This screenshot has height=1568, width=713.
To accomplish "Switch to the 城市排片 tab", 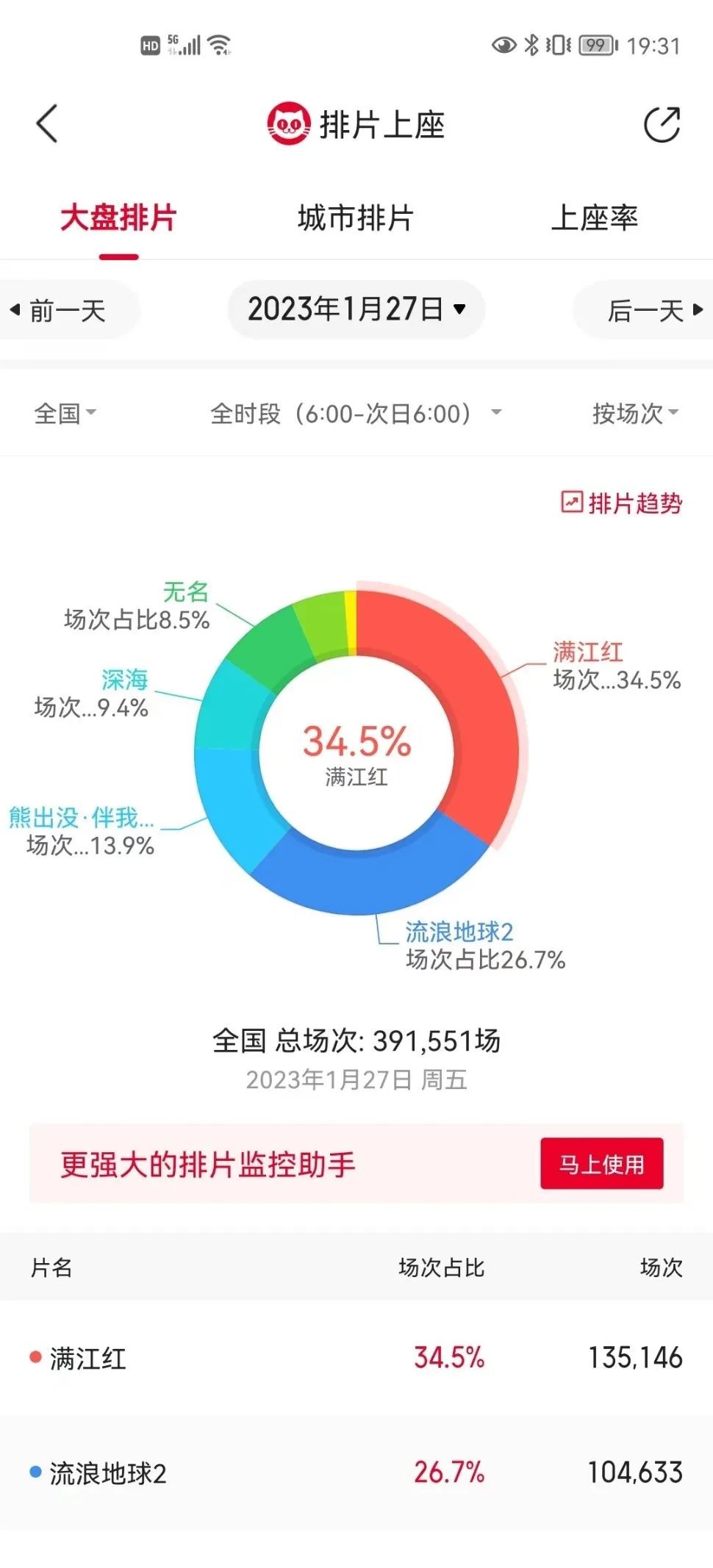I will [x=356, y=218].
